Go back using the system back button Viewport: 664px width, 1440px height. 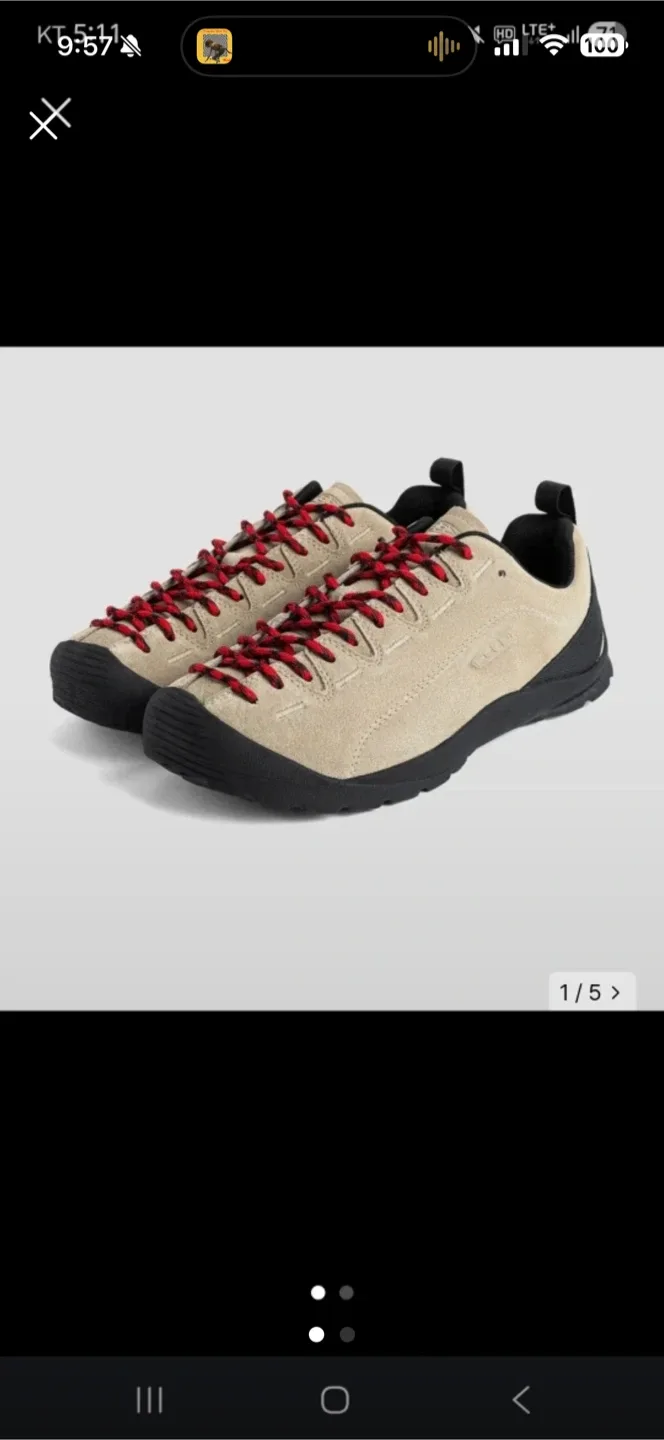[520, 1399]
